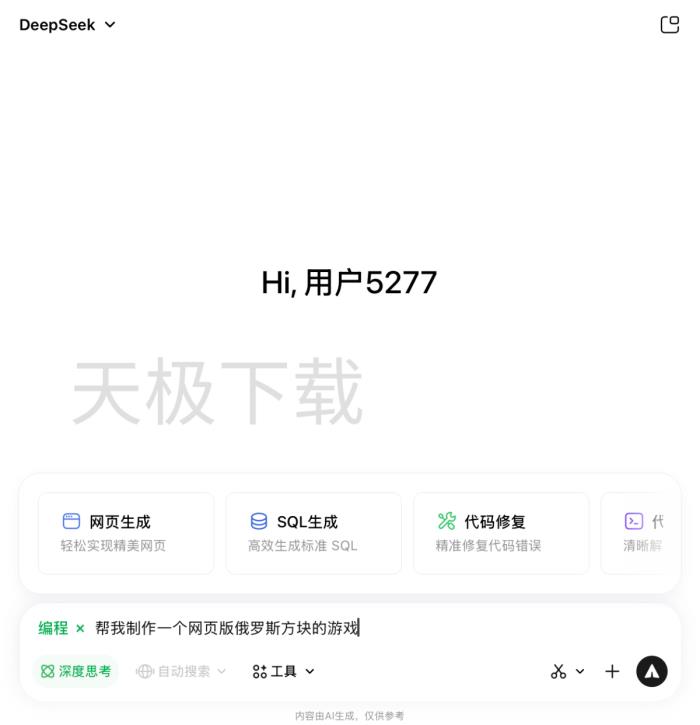
Task: Add an attachment with the plus icon
Action: (612, 671)
